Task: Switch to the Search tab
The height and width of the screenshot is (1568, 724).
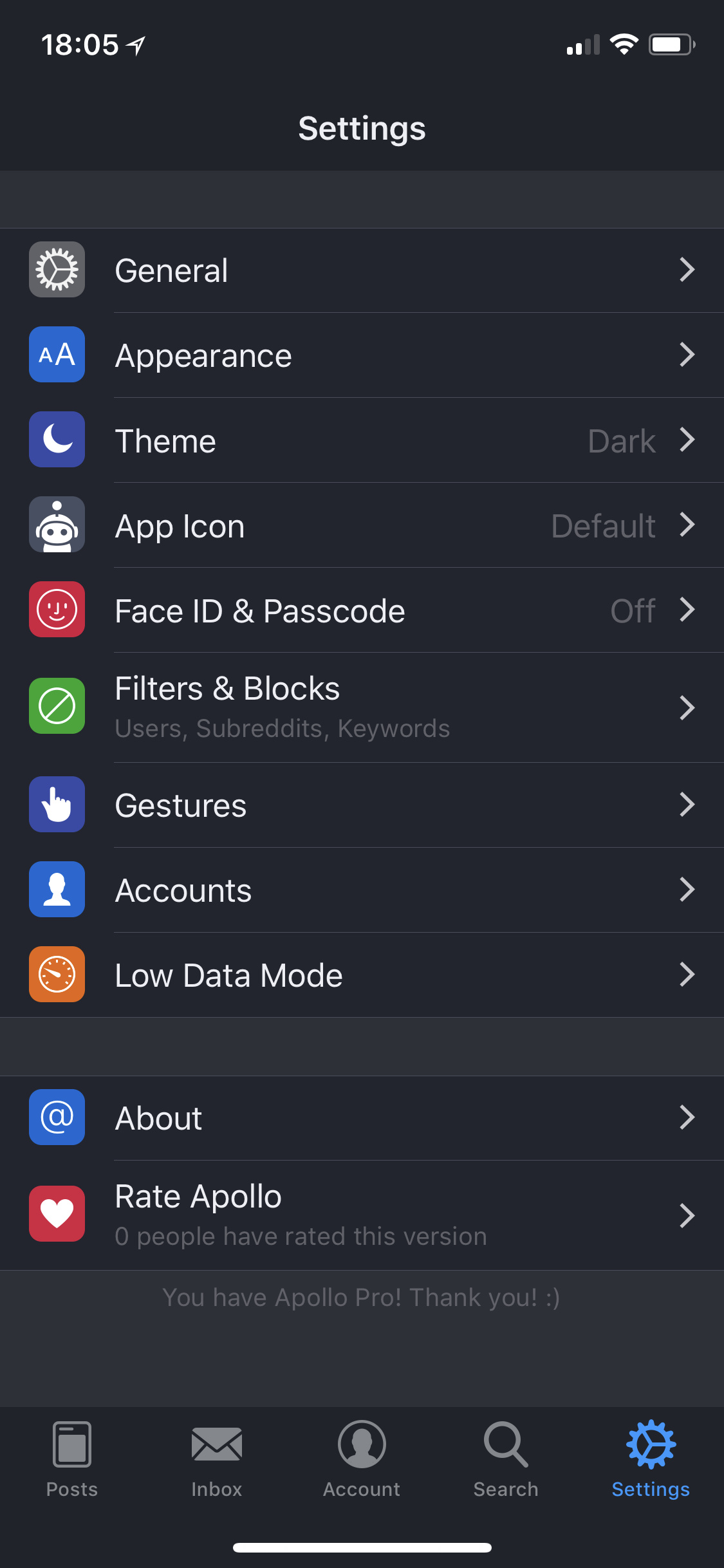Action: (506, 1459)
